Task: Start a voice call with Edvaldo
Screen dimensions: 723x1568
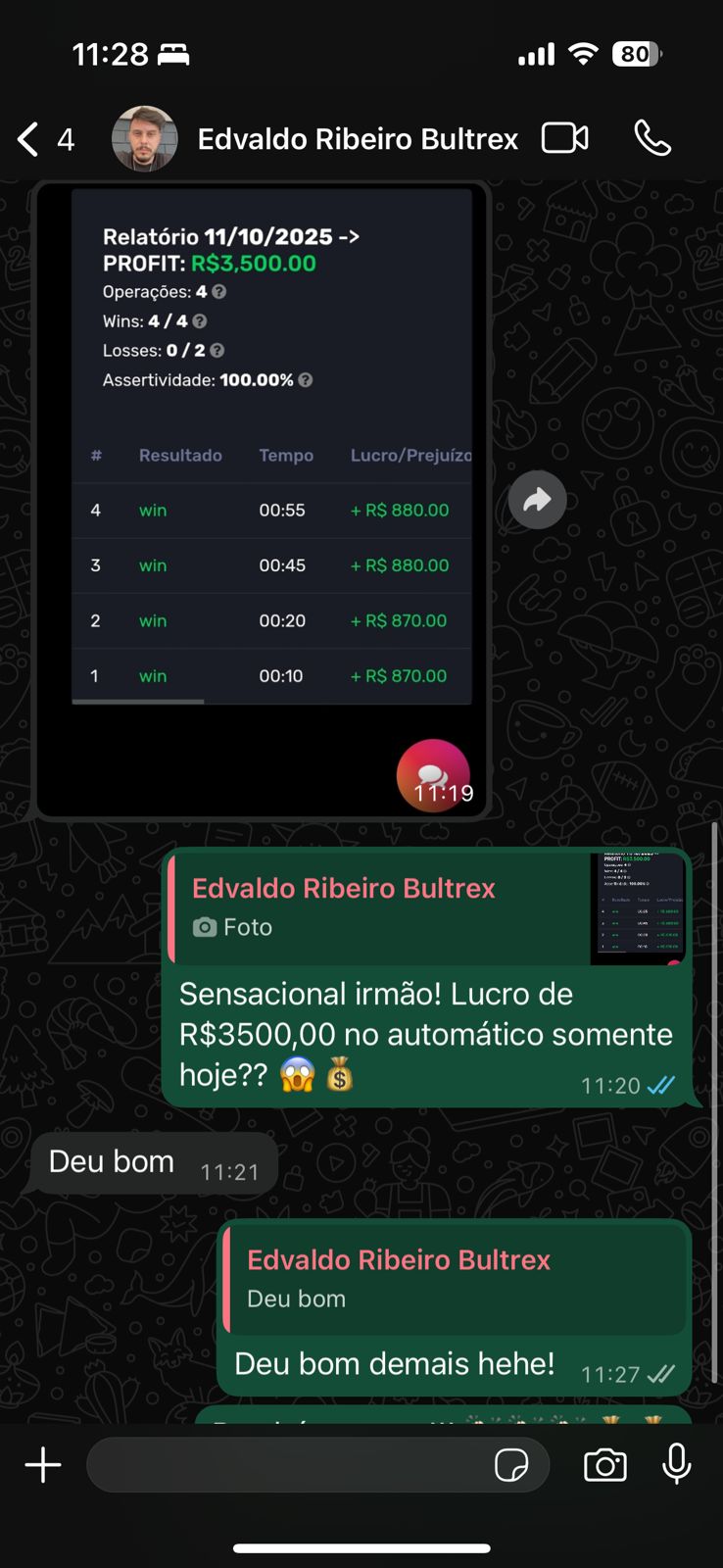Action: click(x=652, y=138)
